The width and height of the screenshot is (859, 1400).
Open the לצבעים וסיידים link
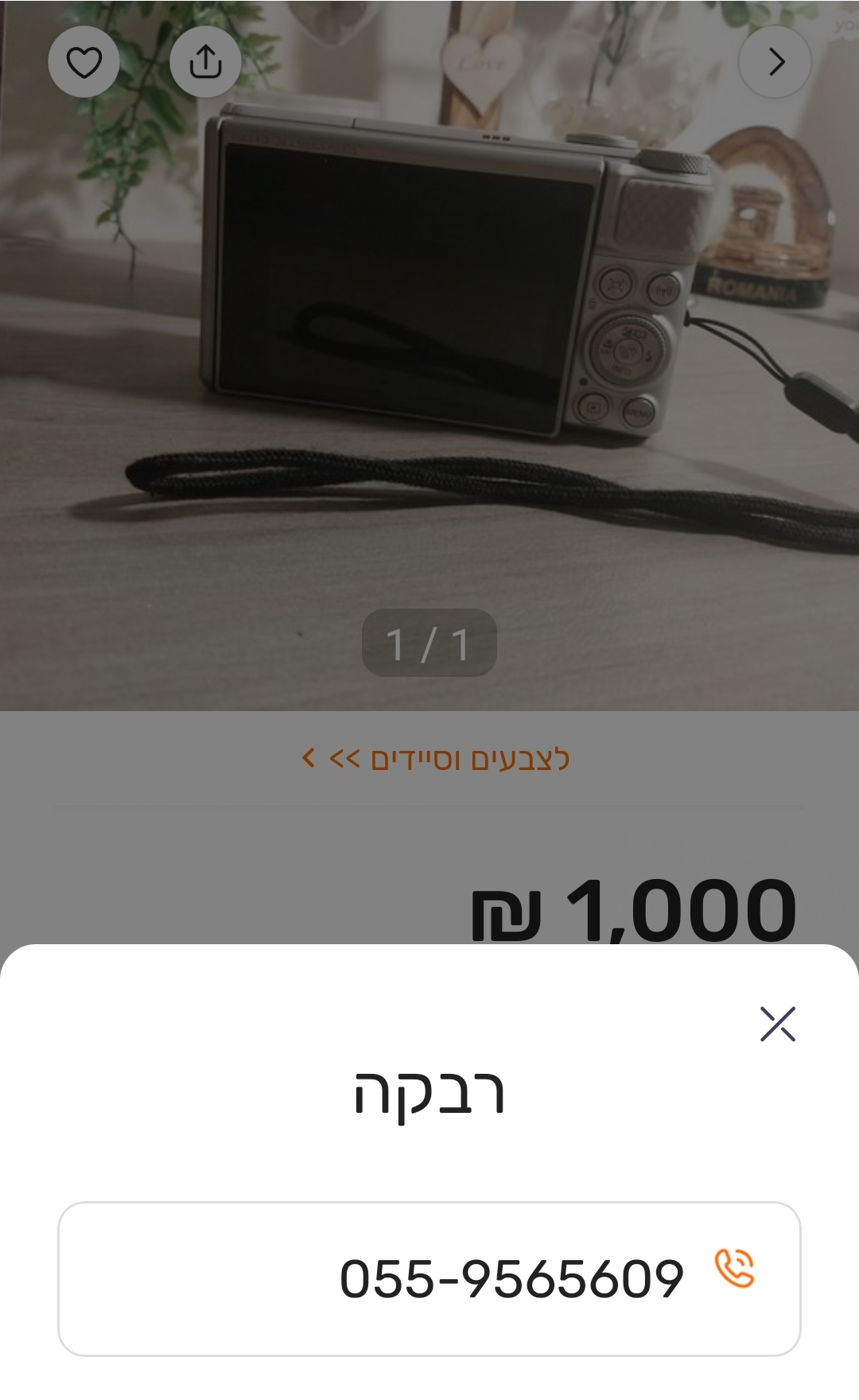[436, 759]
